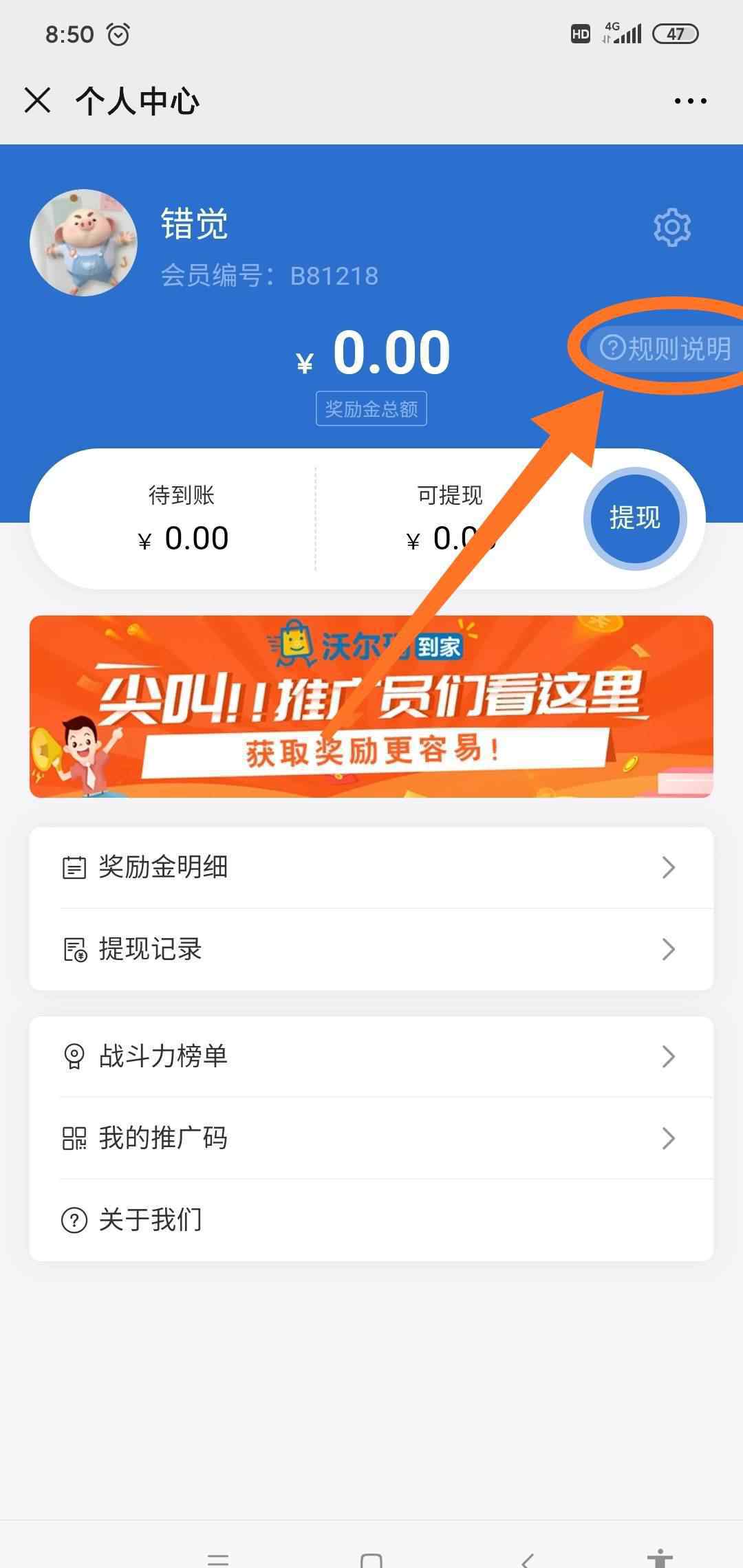743x1568 pixels.
Task: View 提现记录 withdrawal records
Action: (371, 950)
